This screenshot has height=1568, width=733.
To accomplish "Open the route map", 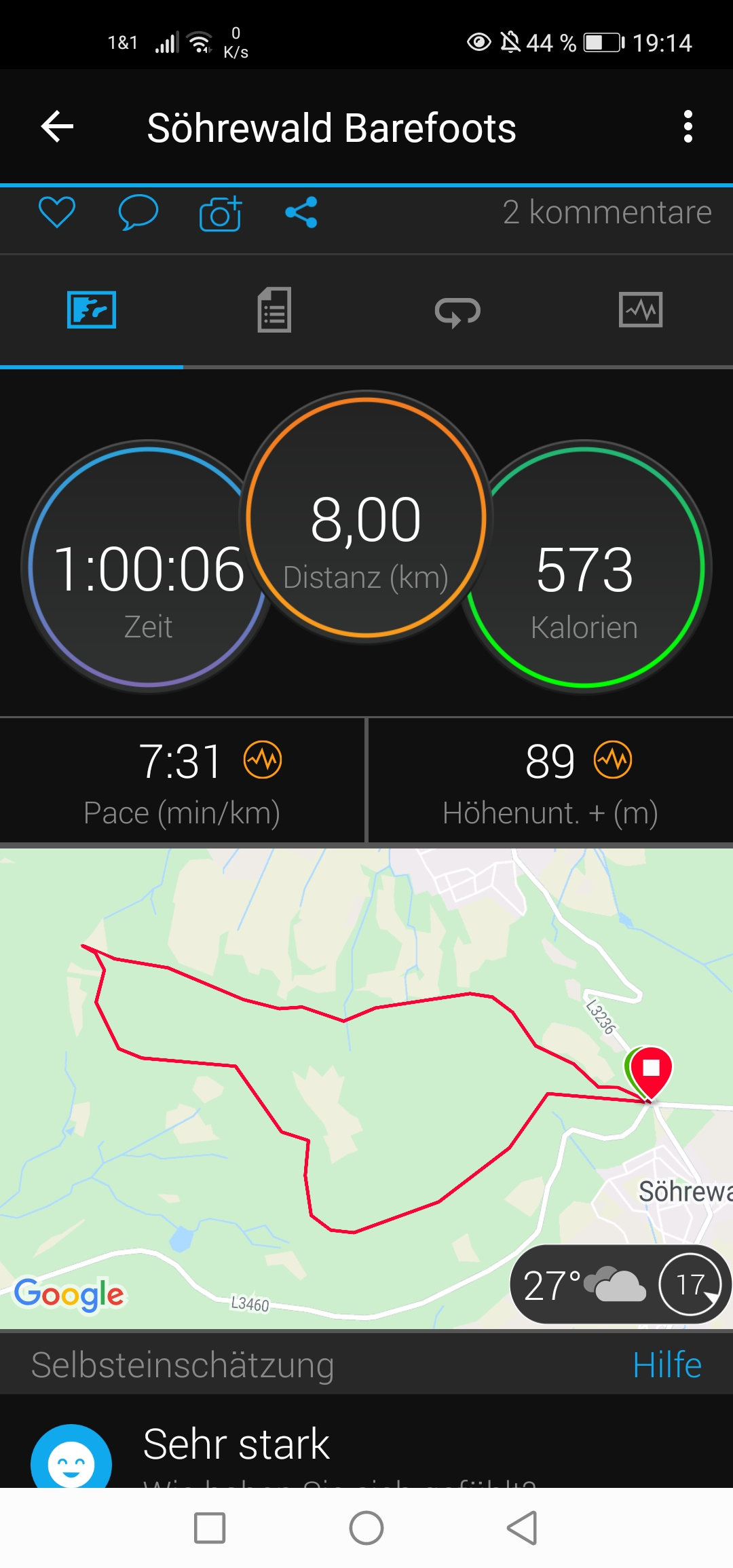I will (x=339, y=1086).
